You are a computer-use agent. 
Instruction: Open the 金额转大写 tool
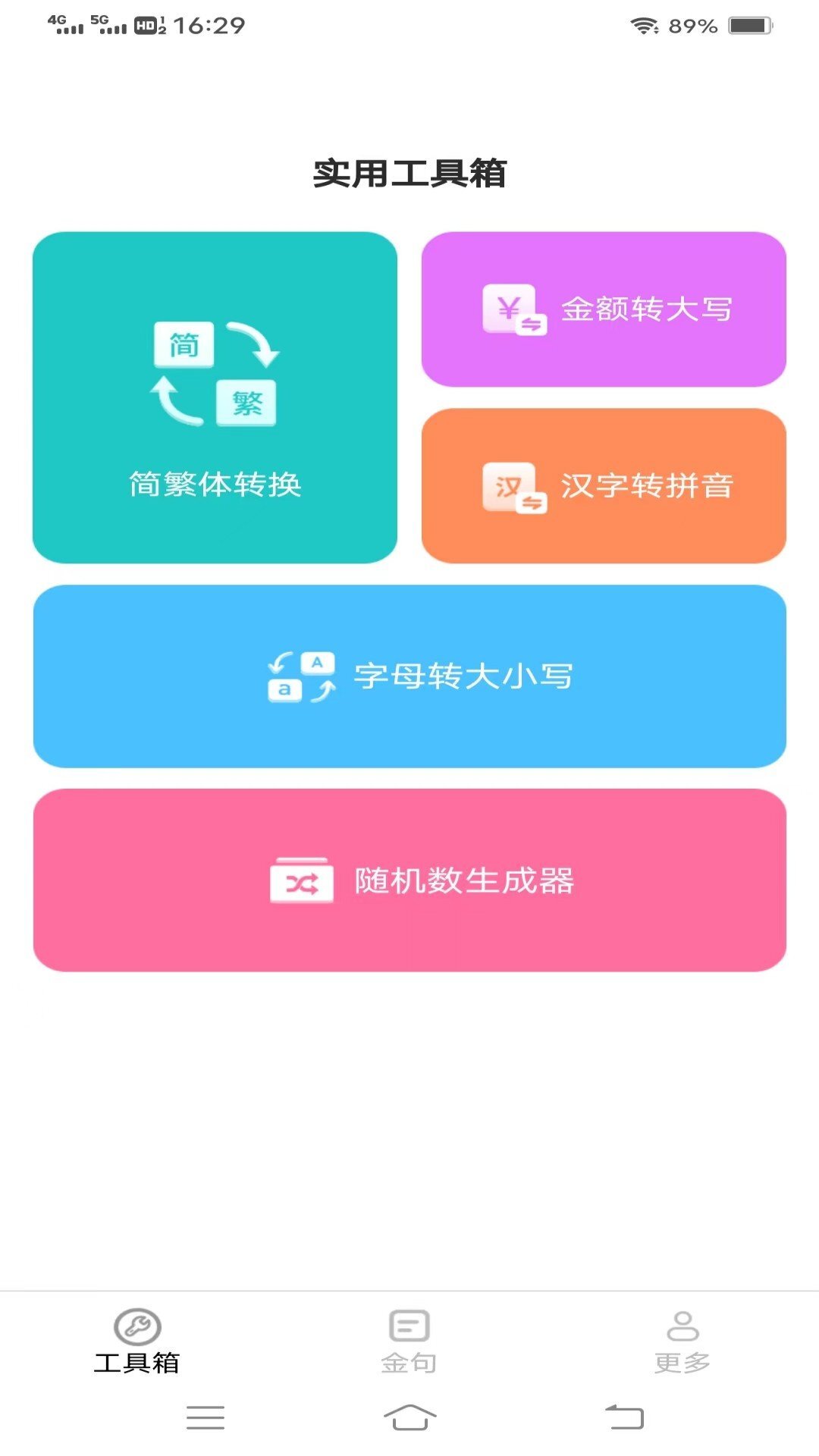click(603, 308)
